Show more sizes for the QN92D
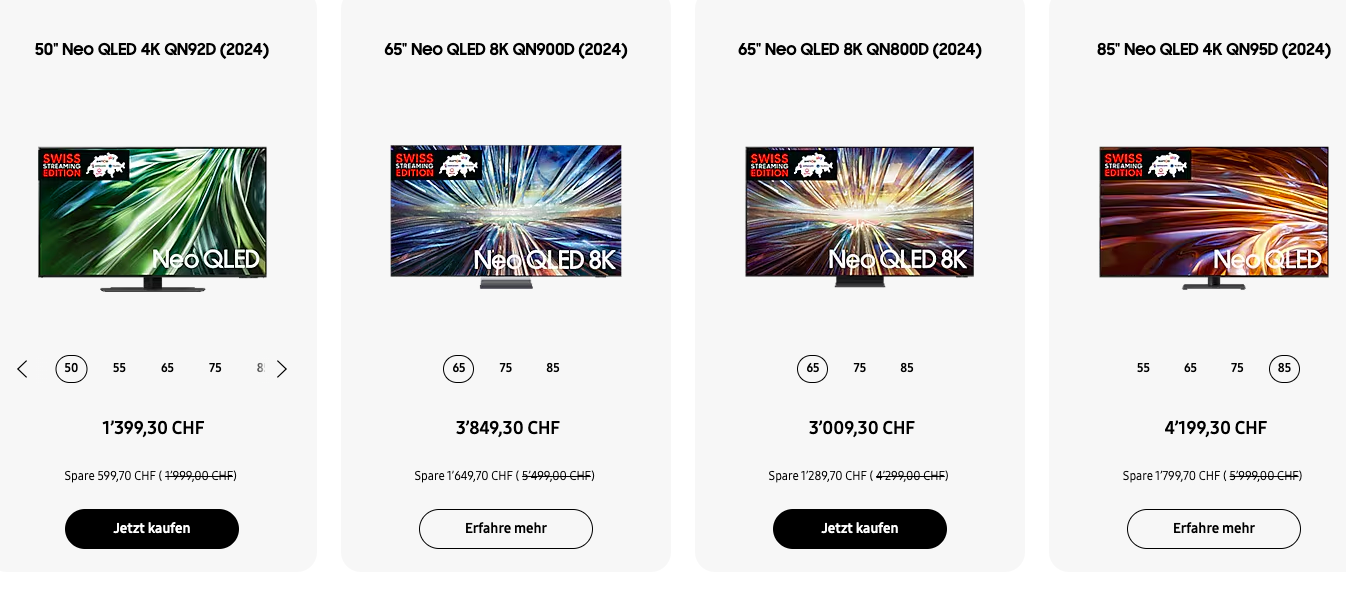Image resolution: width=1346 pixels, height=595 pixels. 282,369
